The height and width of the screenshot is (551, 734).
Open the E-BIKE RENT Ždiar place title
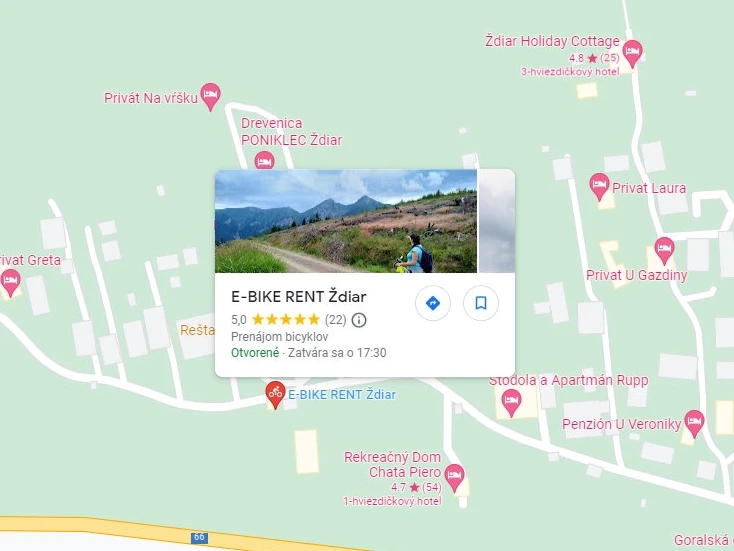click(299, 297)
